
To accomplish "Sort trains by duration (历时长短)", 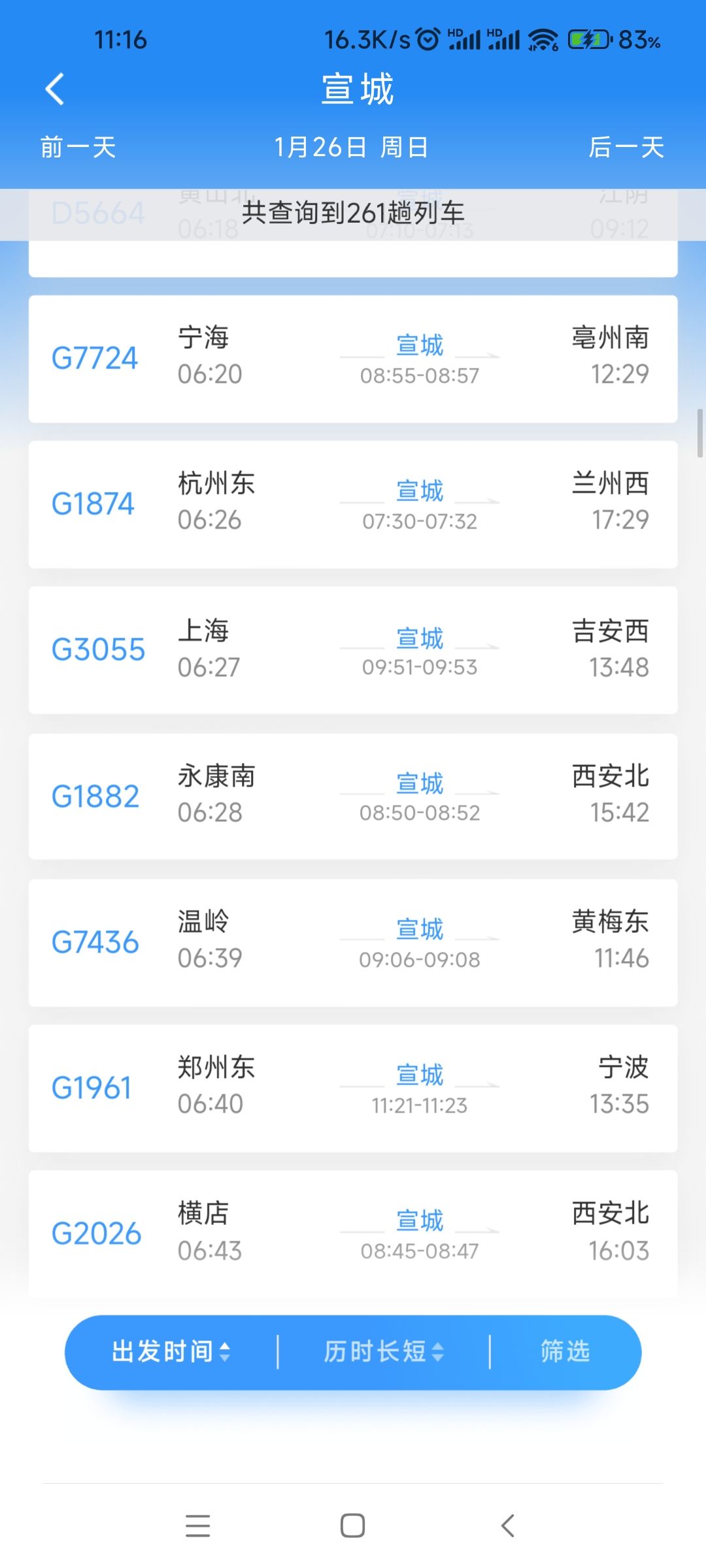I will pos(384,1352).
